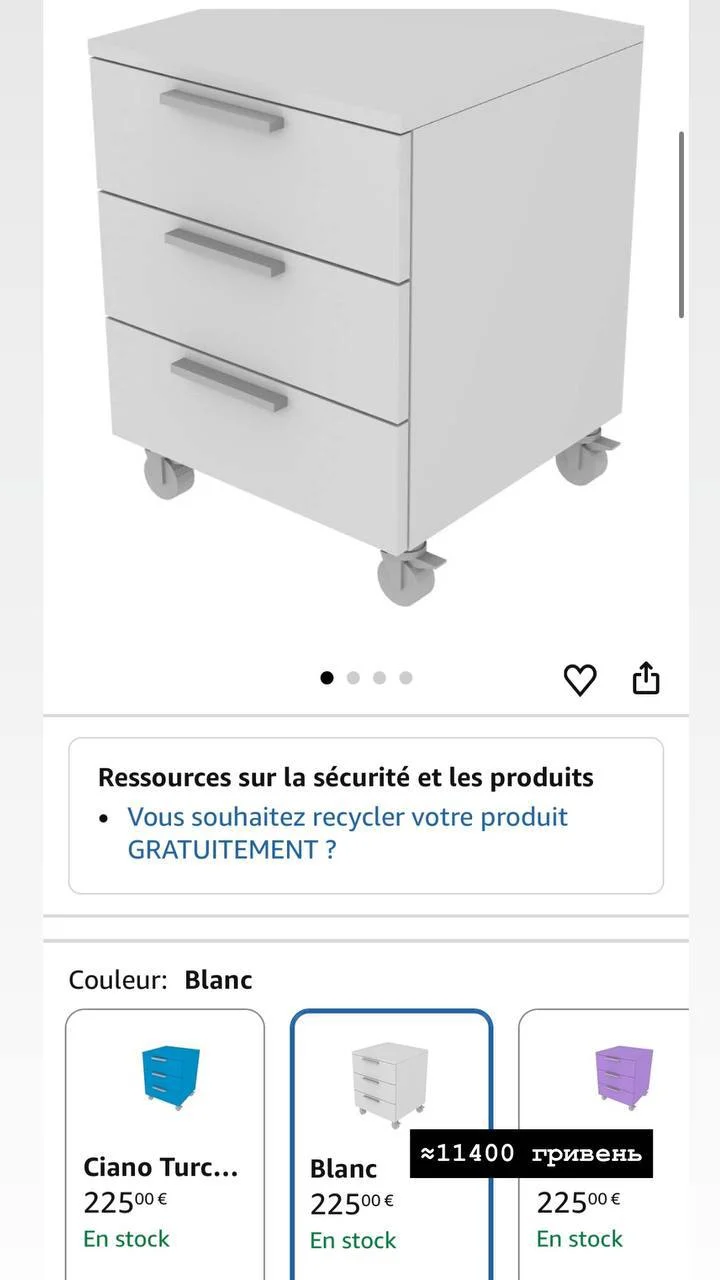Add this cabinet to the wish list heart

click(x=580, y=679)
